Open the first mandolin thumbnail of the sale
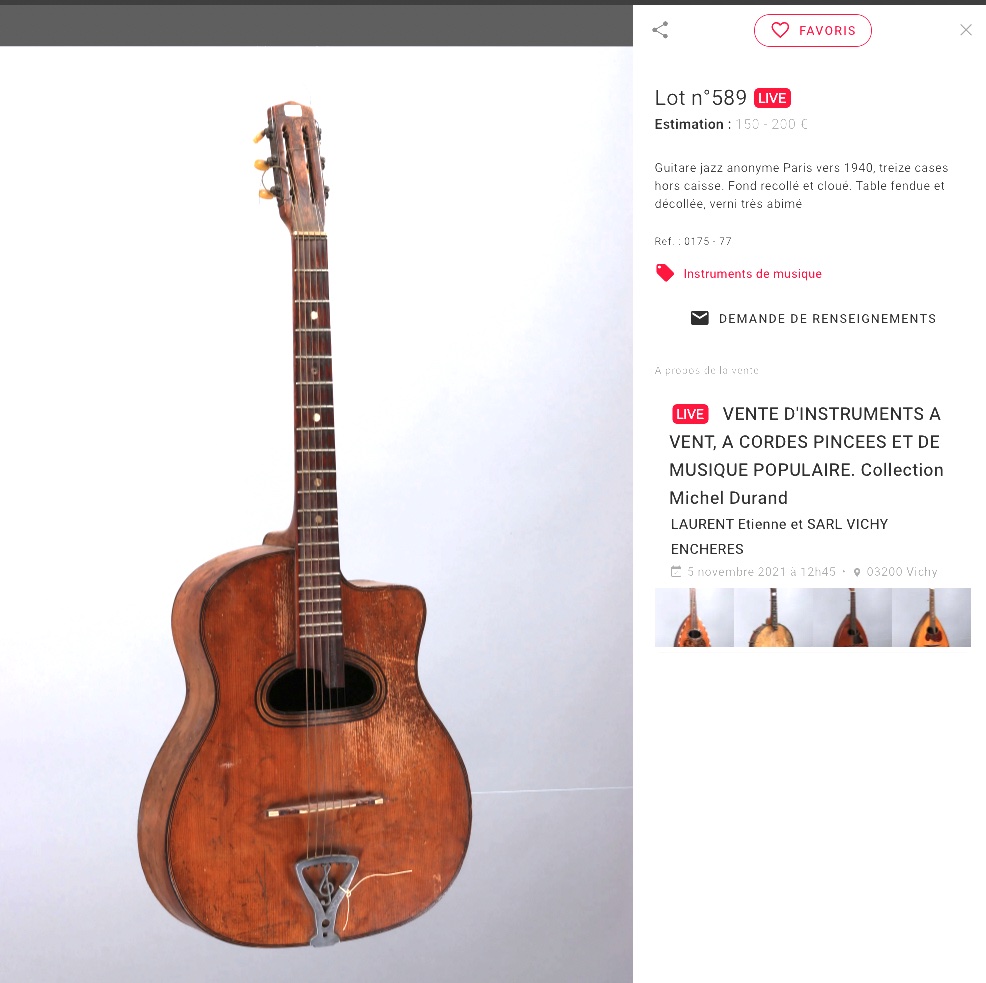 coord(694,617)
